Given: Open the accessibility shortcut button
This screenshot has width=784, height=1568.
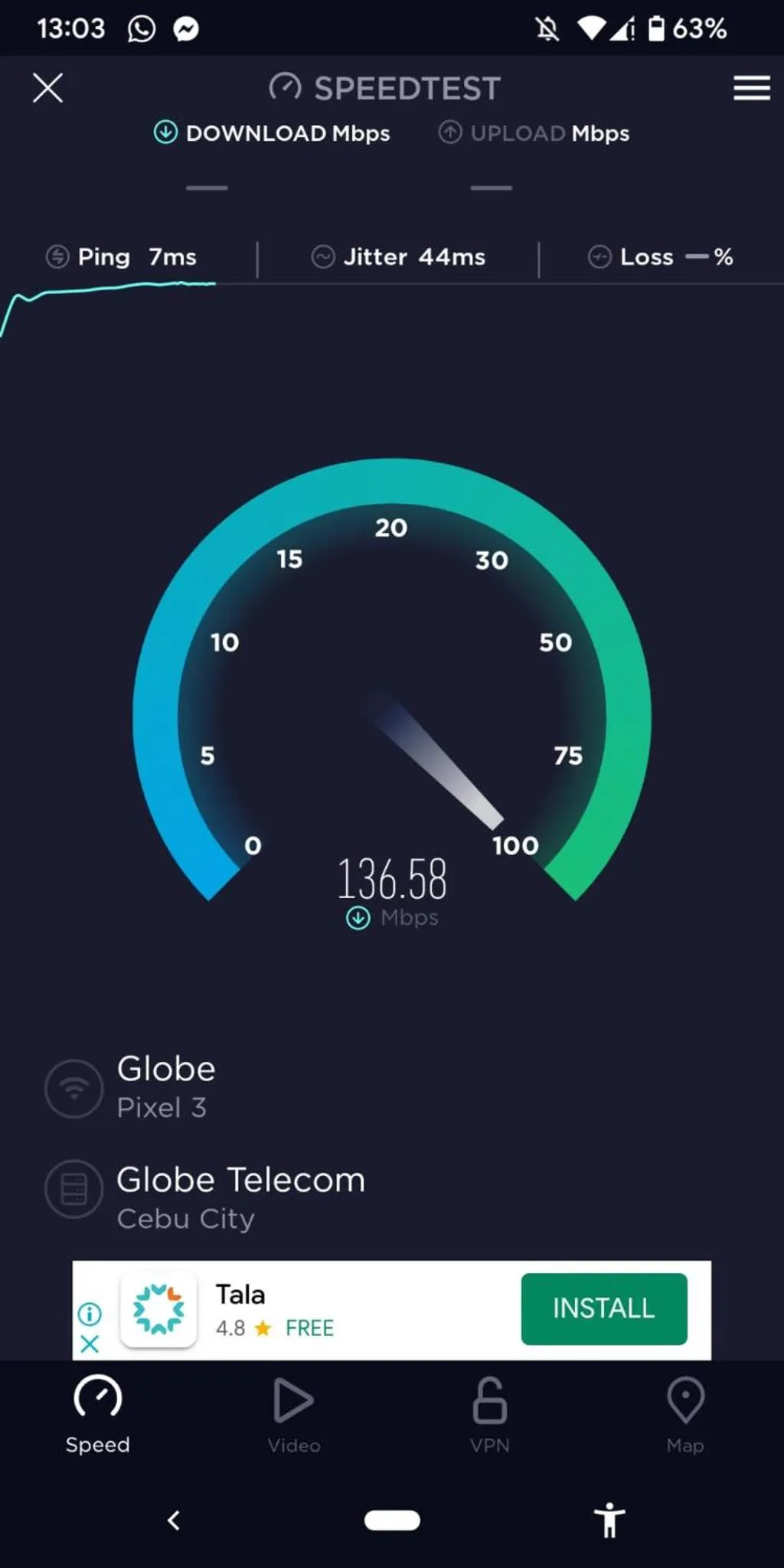Looking at the screenshot, I should click(609, 1520).
